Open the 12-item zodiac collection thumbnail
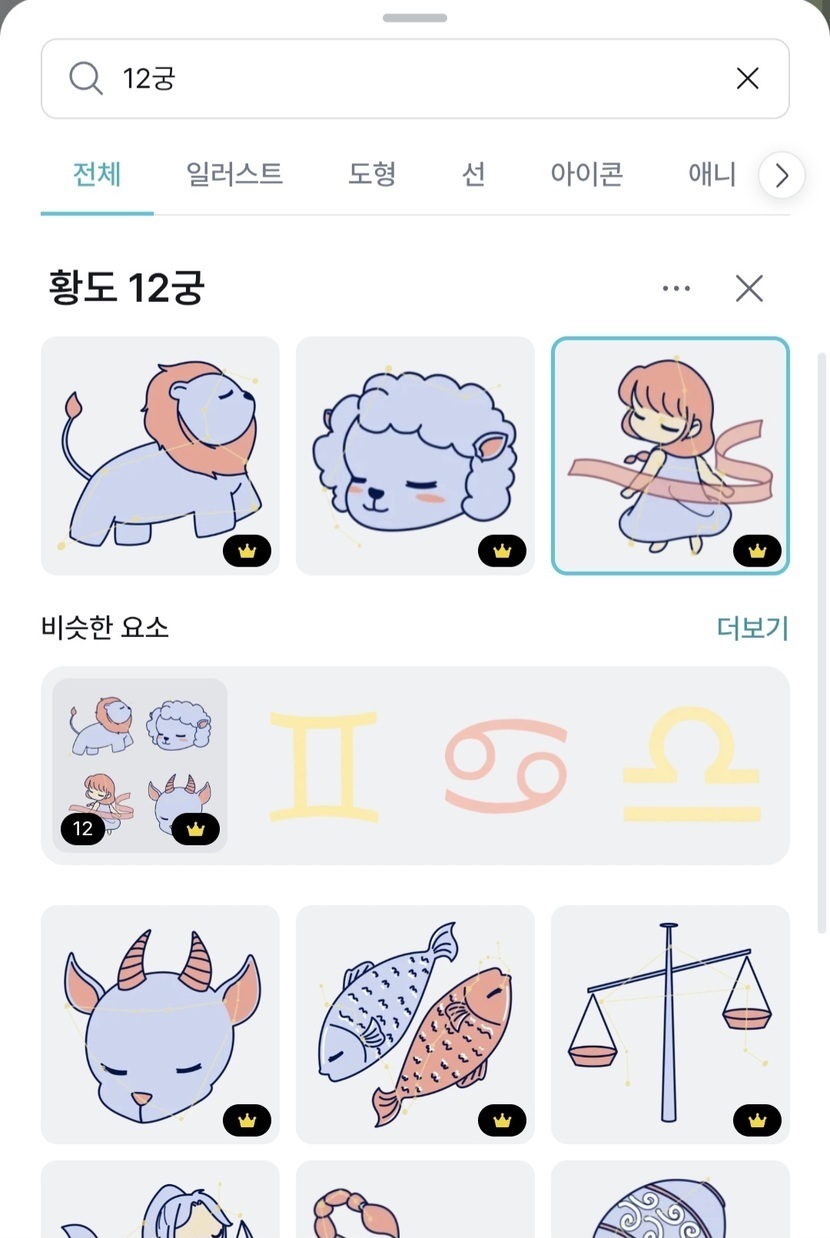This screenshot has height=1238, width=830. tap(140, 765)
